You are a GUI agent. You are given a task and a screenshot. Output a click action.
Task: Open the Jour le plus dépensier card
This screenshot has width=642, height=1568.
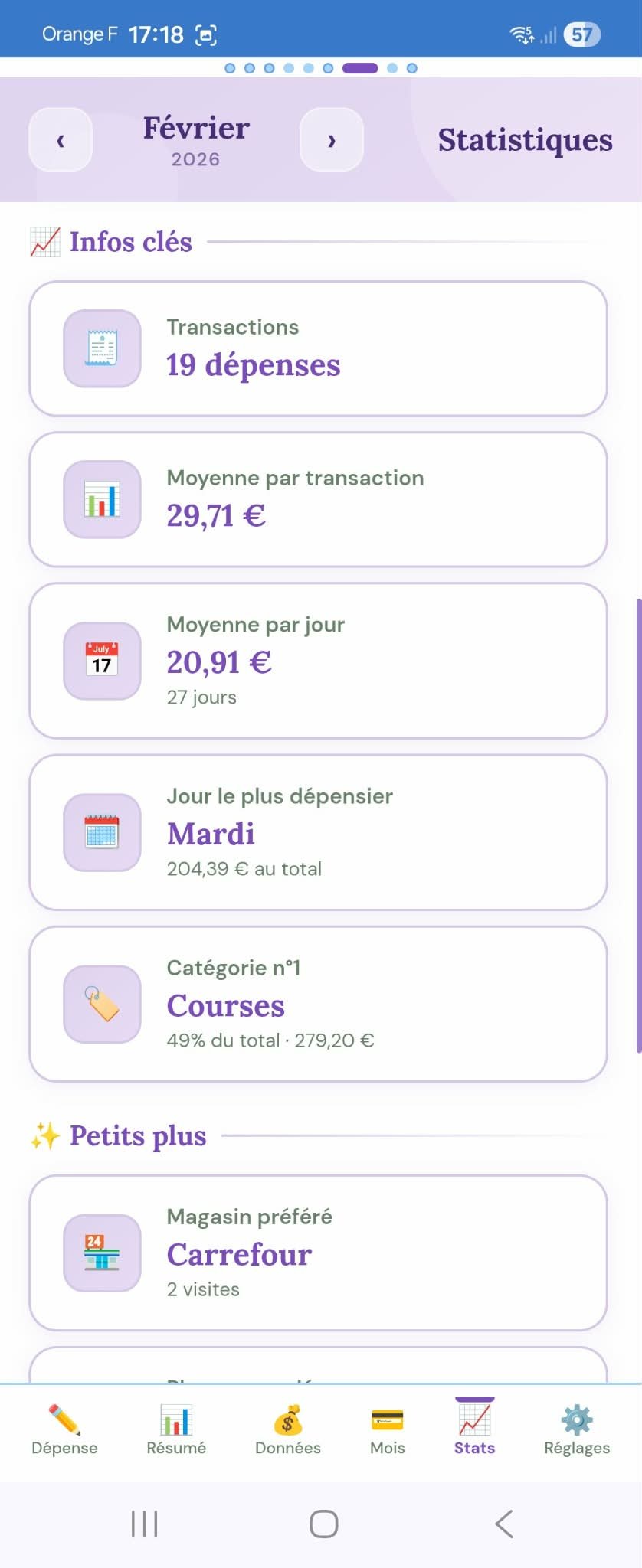(319, 832)
